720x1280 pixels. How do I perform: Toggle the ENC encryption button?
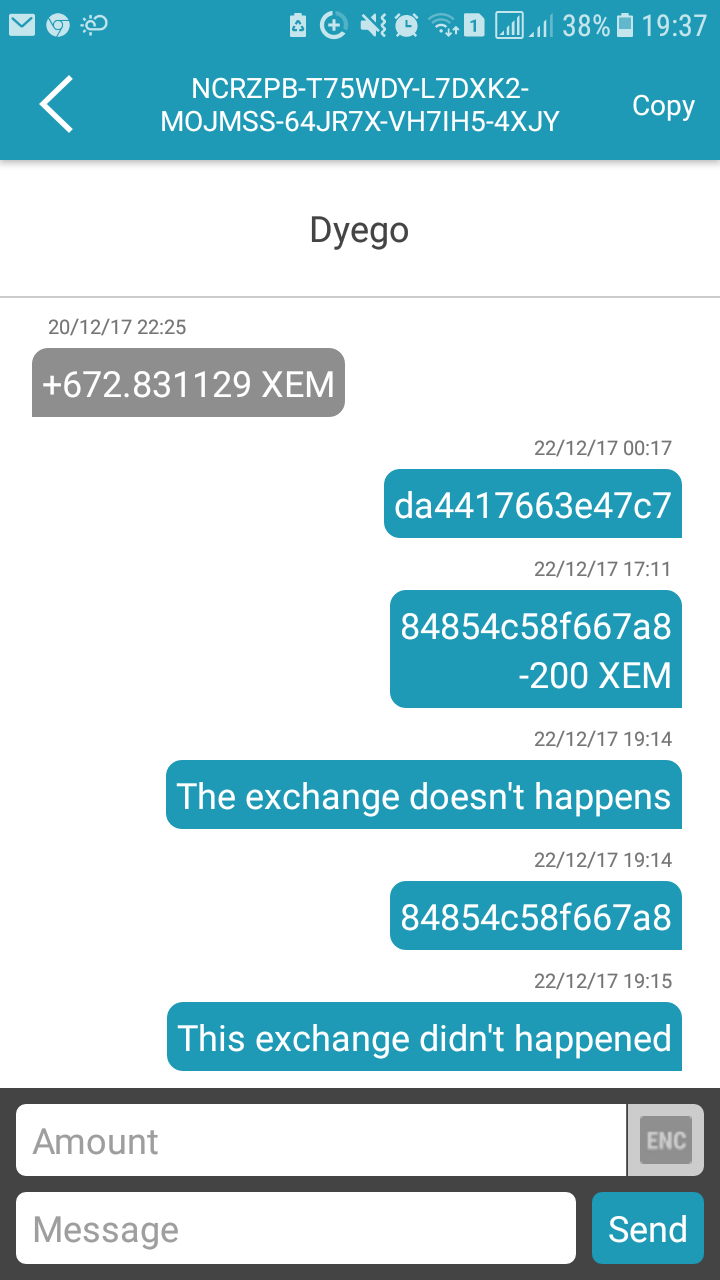(x=666, y=1140)
